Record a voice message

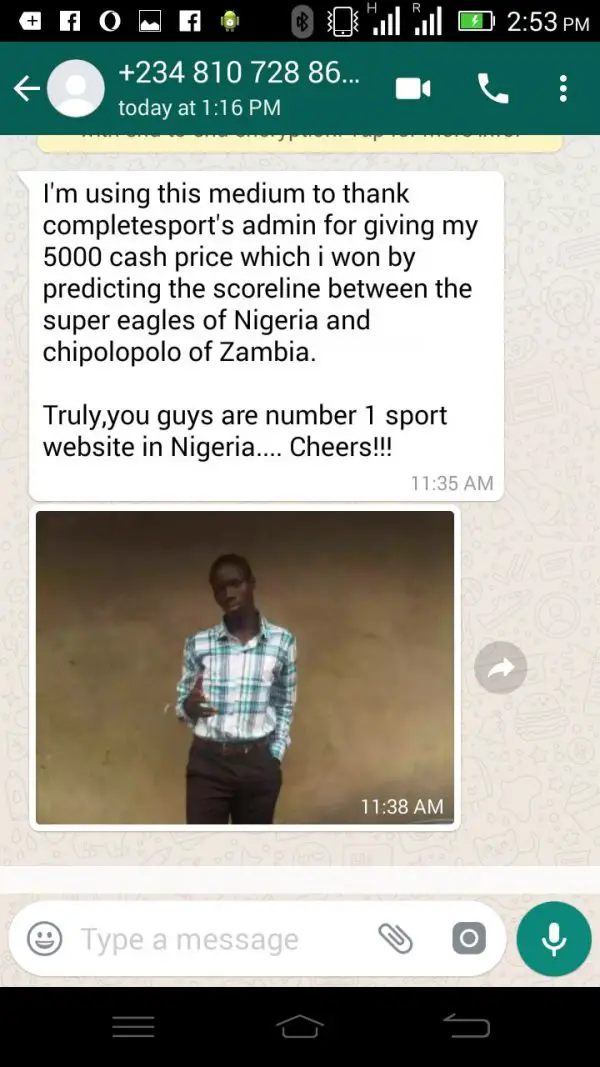[x=553, y=939]
